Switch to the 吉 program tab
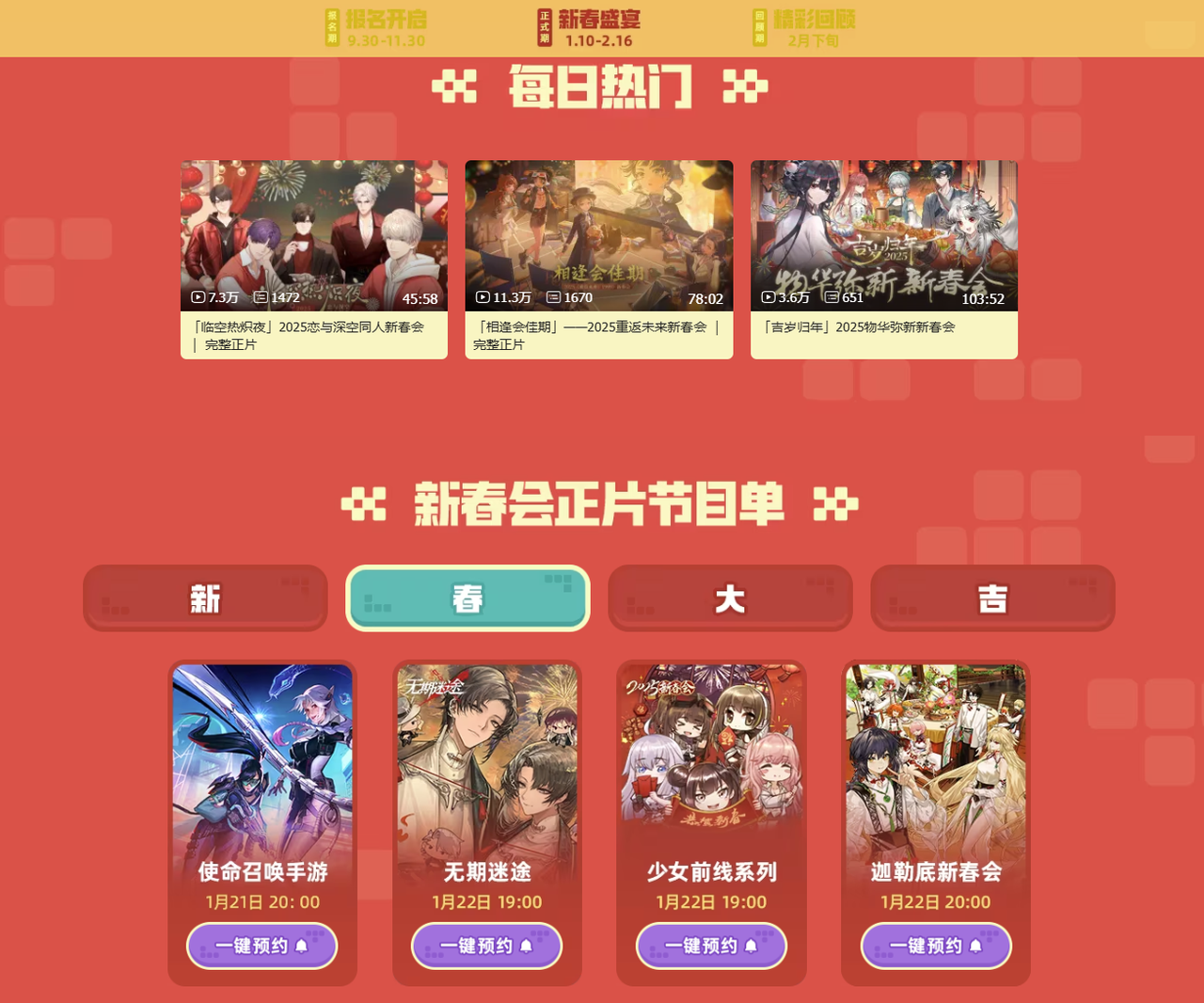This screenshot has height=1003, width=1204. (x=992, y=597)
